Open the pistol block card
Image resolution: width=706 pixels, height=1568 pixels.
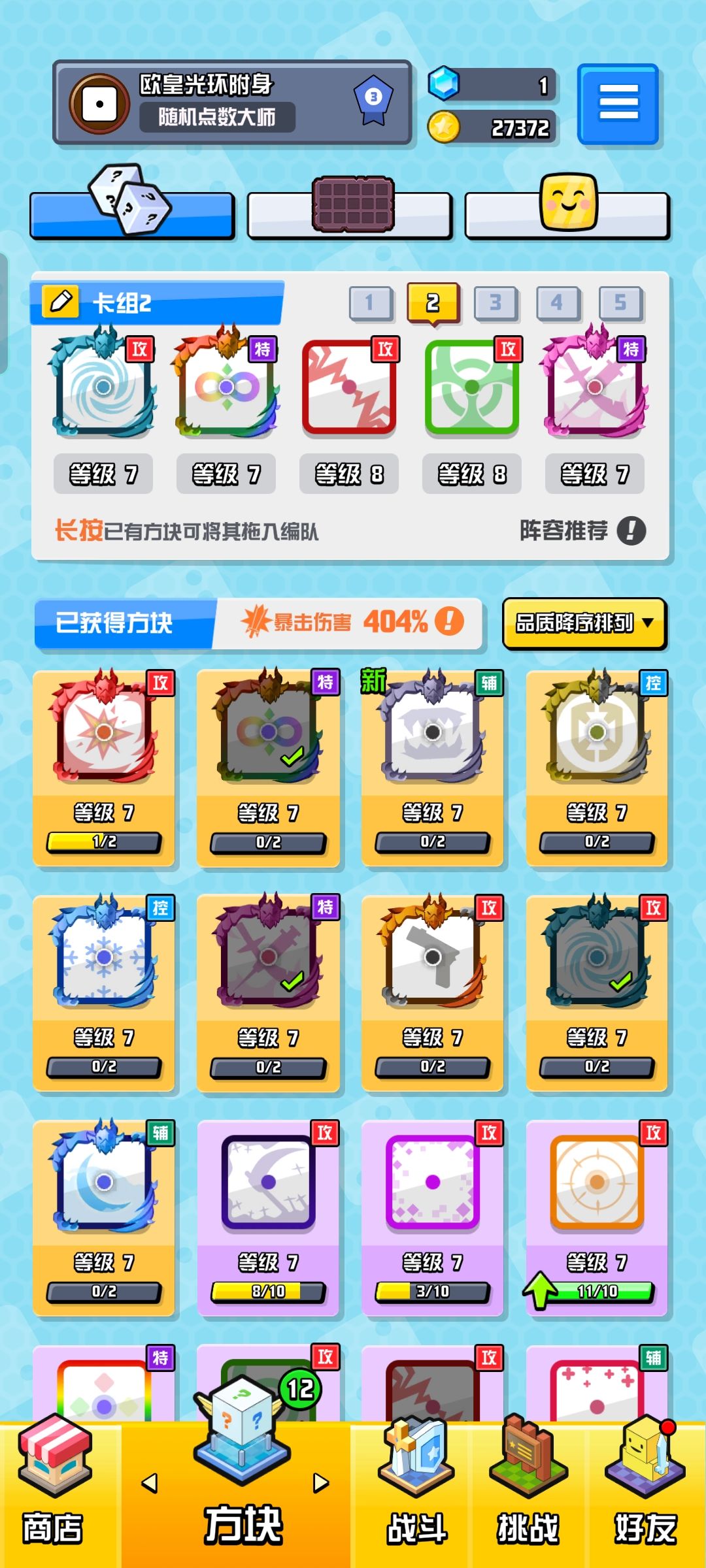tap(432, 993)
